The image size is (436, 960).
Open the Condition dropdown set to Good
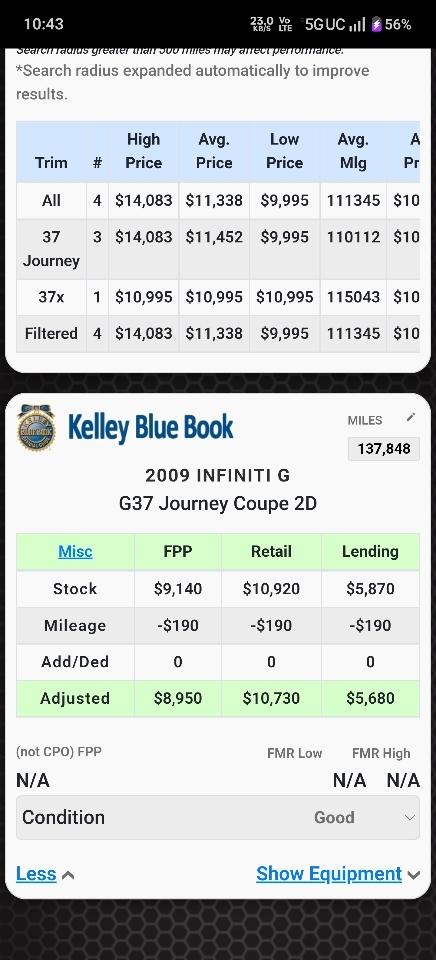[218, 817]
